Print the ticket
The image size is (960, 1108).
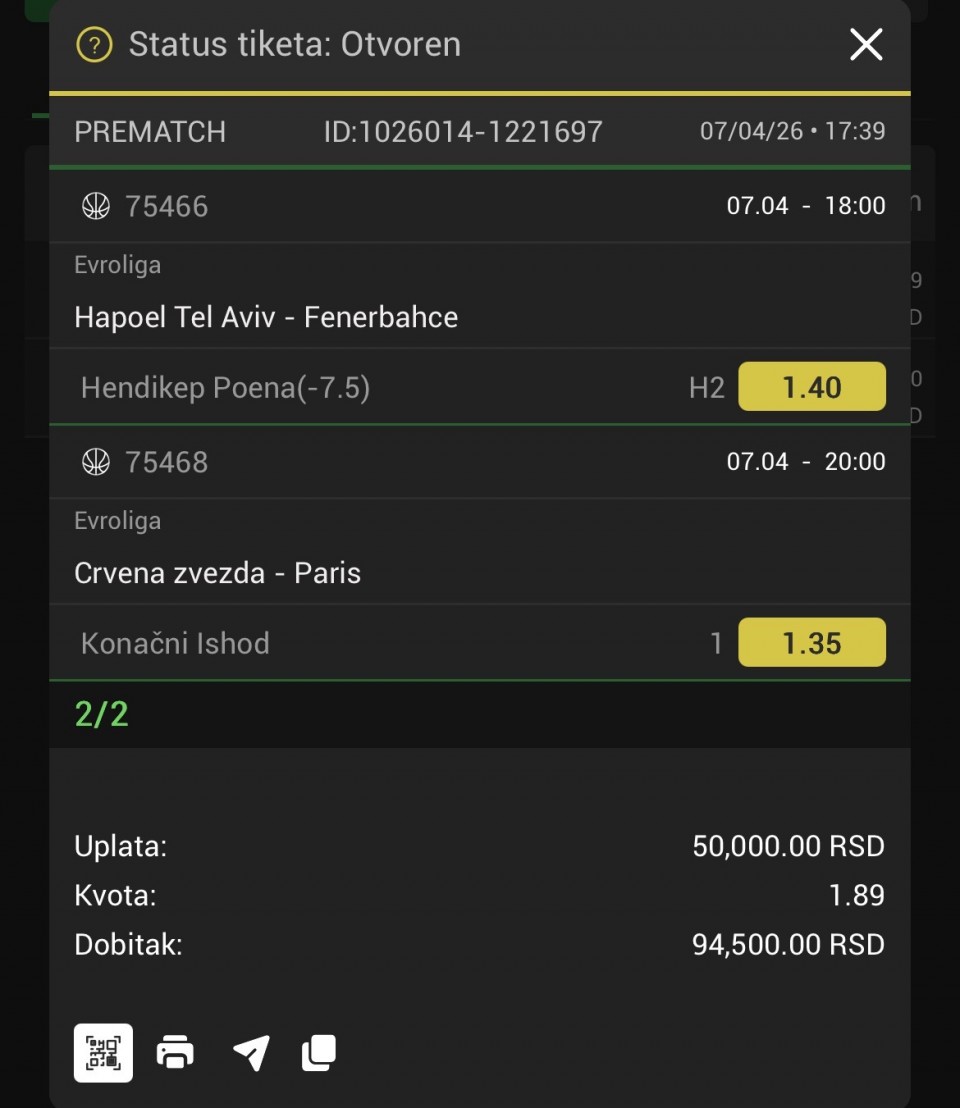[175, 1053]
